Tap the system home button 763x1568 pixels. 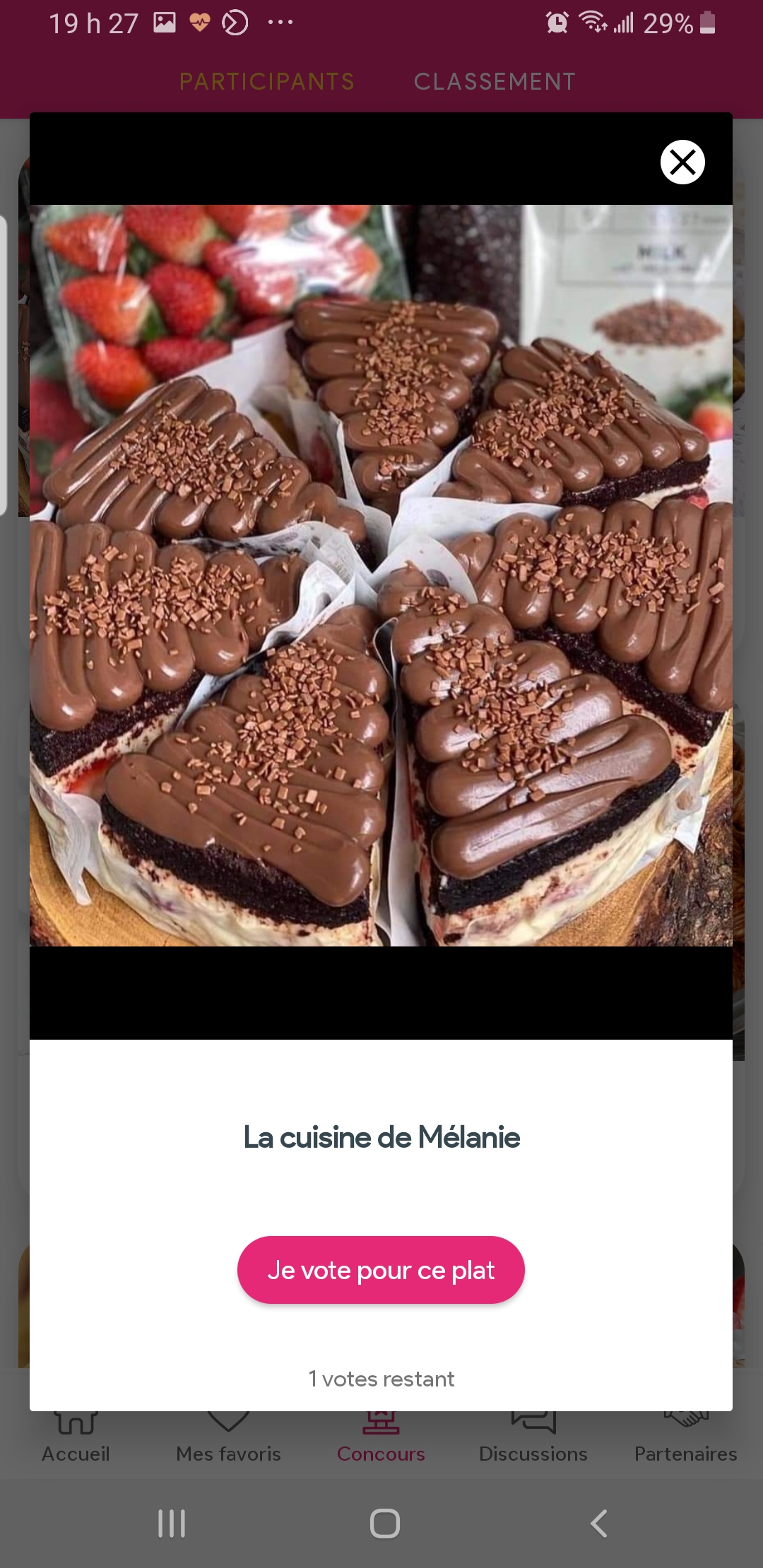[x=384, y=1524]
